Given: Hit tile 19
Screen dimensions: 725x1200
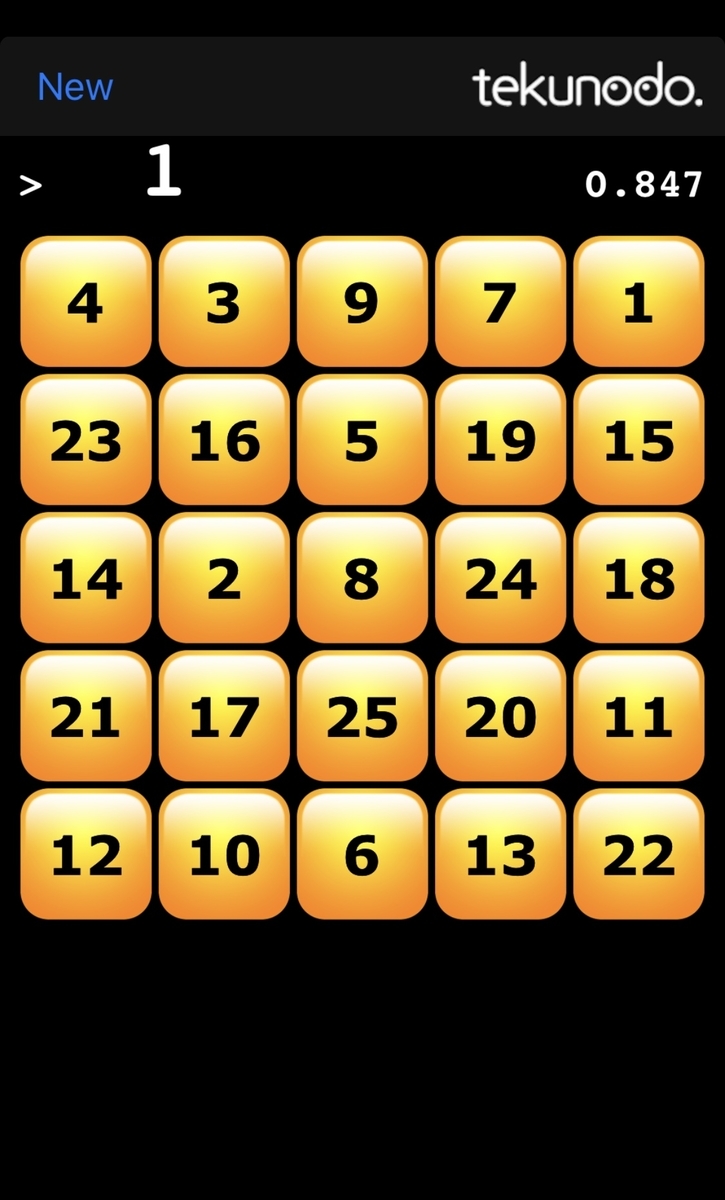Looking at the screenshot, I should (501, 440).
